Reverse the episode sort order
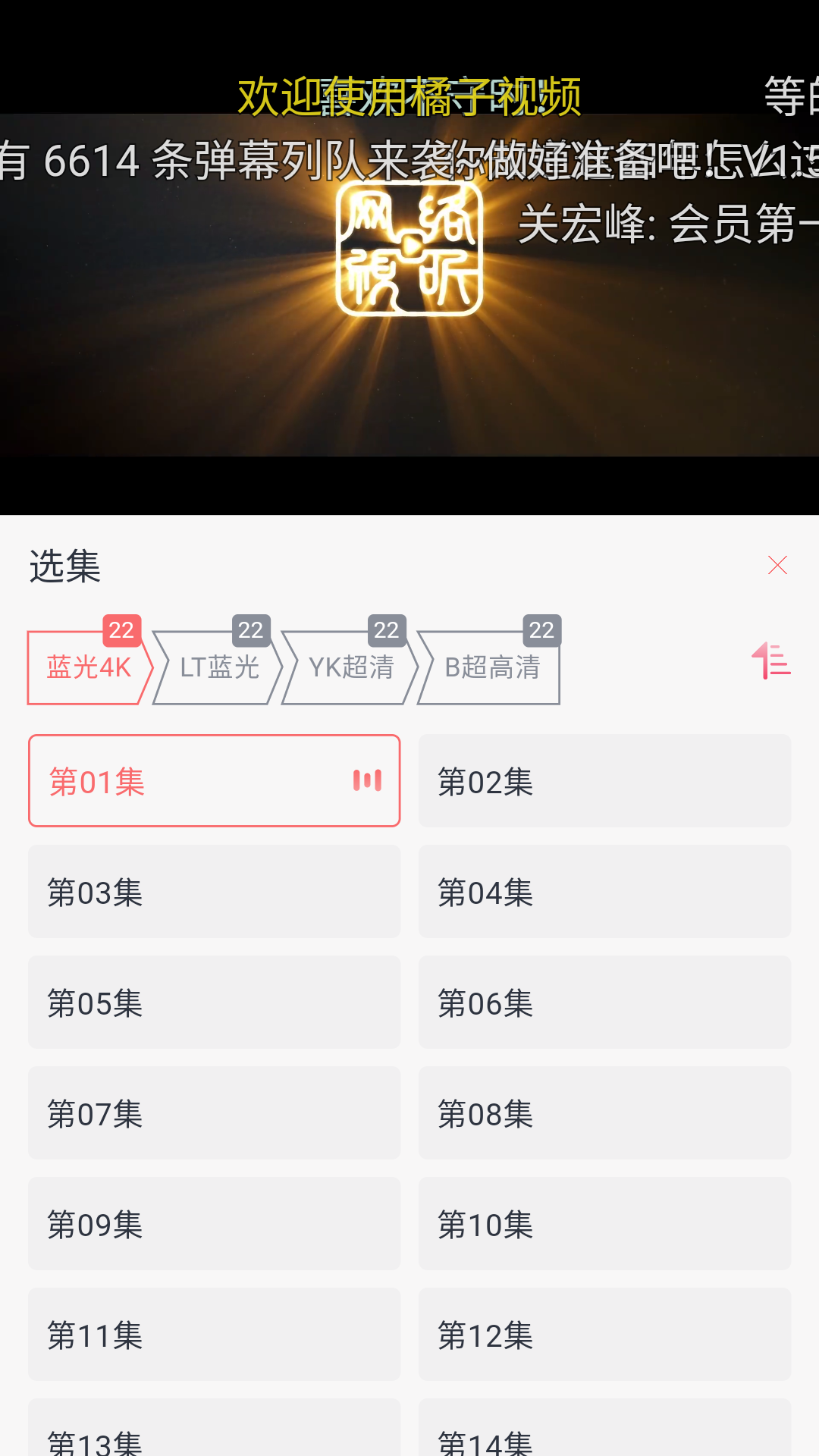The height and width of the screenshot is (1456, 819). tap(771, 661)
